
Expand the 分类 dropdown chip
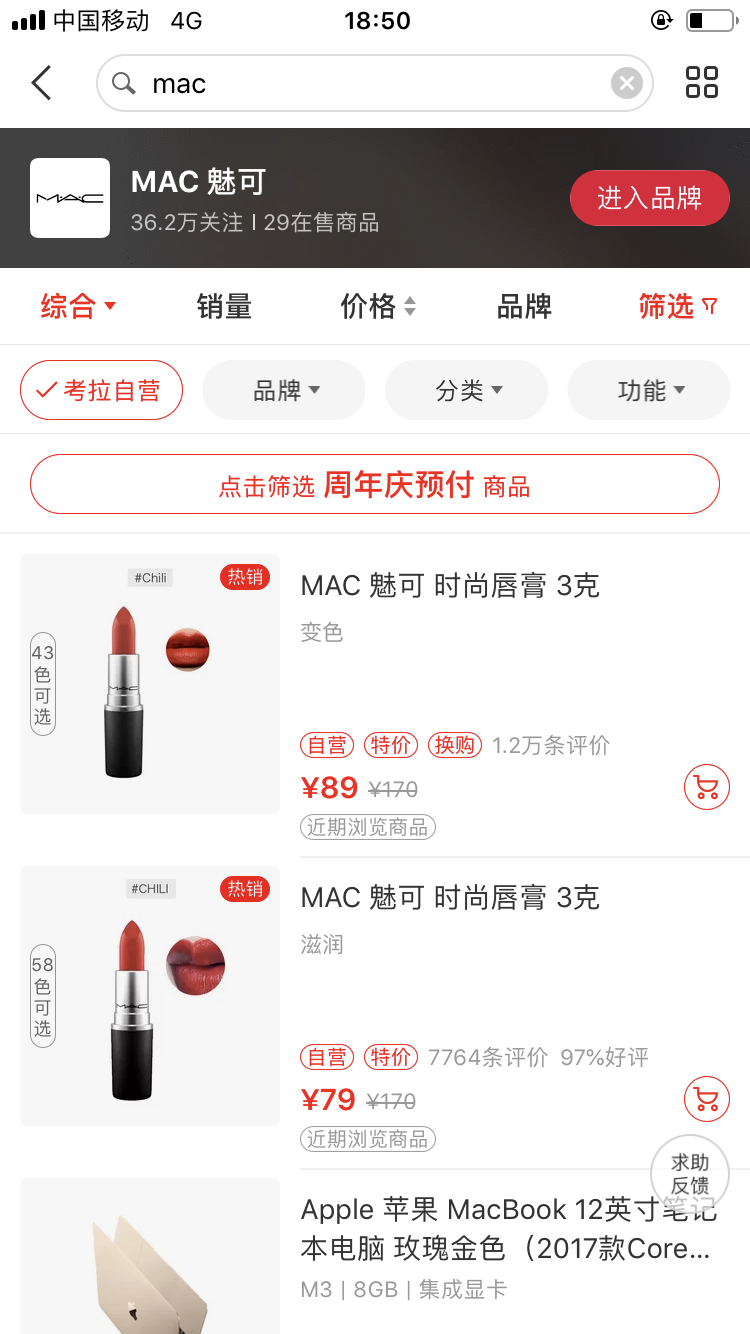pyautogui.click(x=467, y=390)
